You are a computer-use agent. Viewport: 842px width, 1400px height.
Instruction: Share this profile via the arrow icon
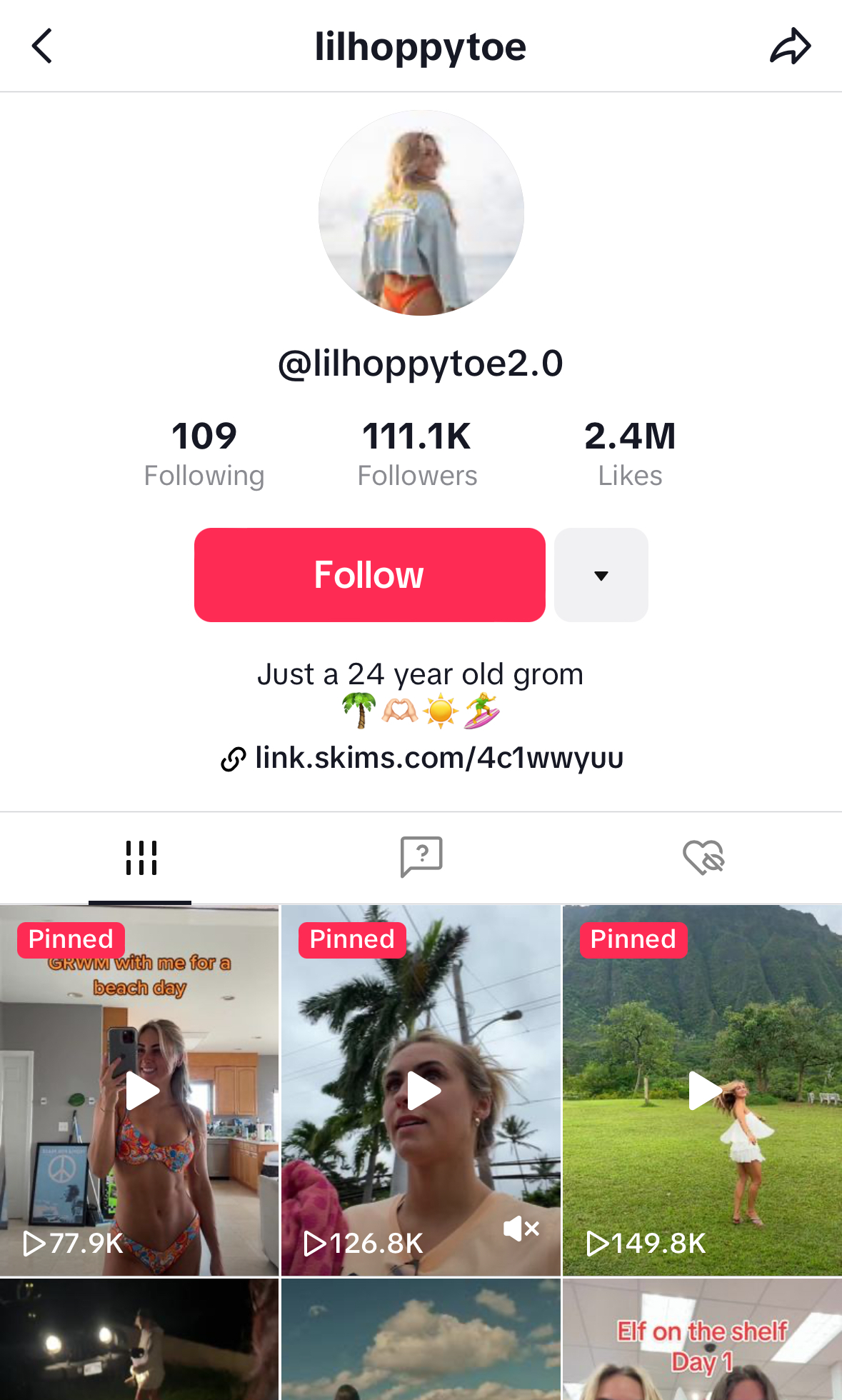pyautogui.click(x=791, y=46)
